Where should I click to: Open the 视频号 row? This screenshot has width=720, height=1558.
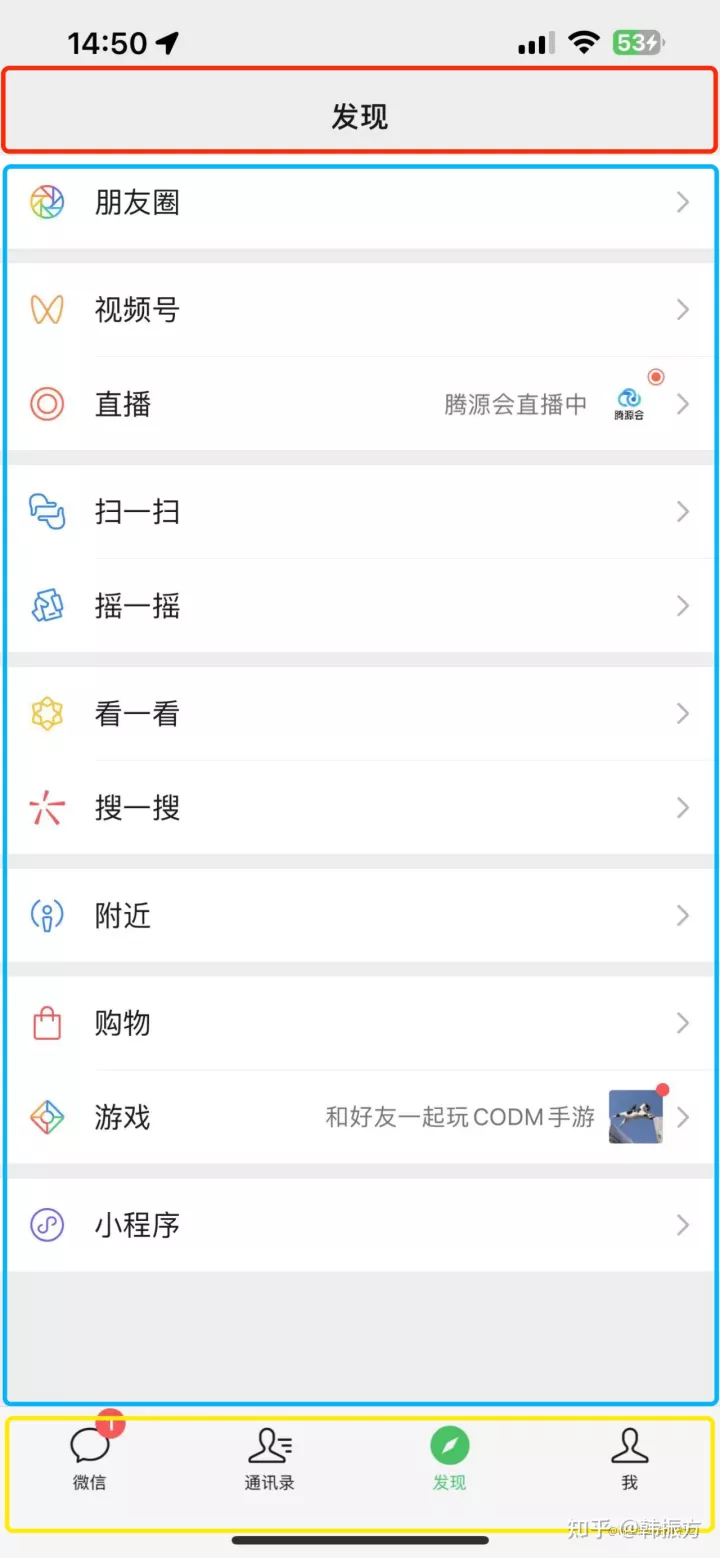(360, 310)
